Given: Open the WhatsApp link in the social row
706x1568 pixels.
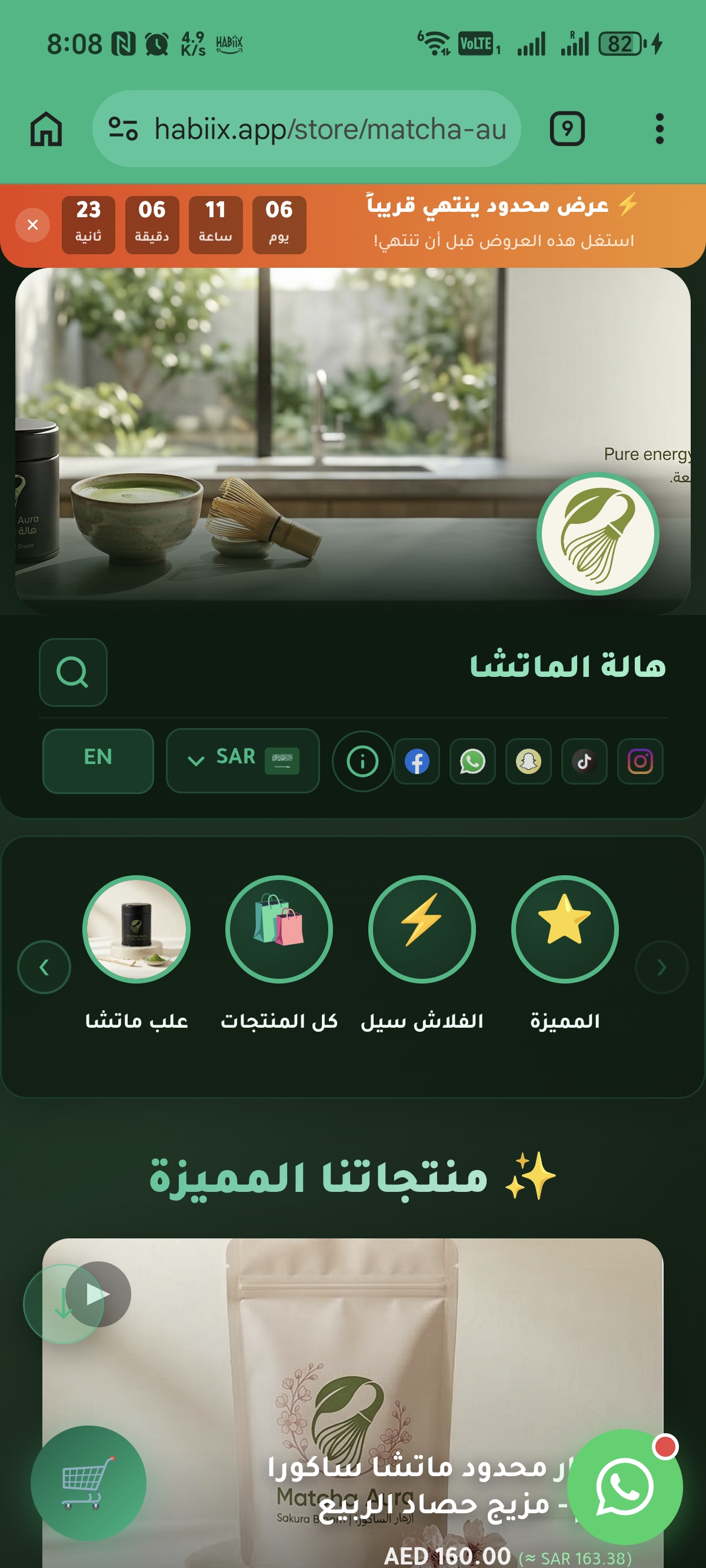Looking at the screenshot, I should click(472, 761).
